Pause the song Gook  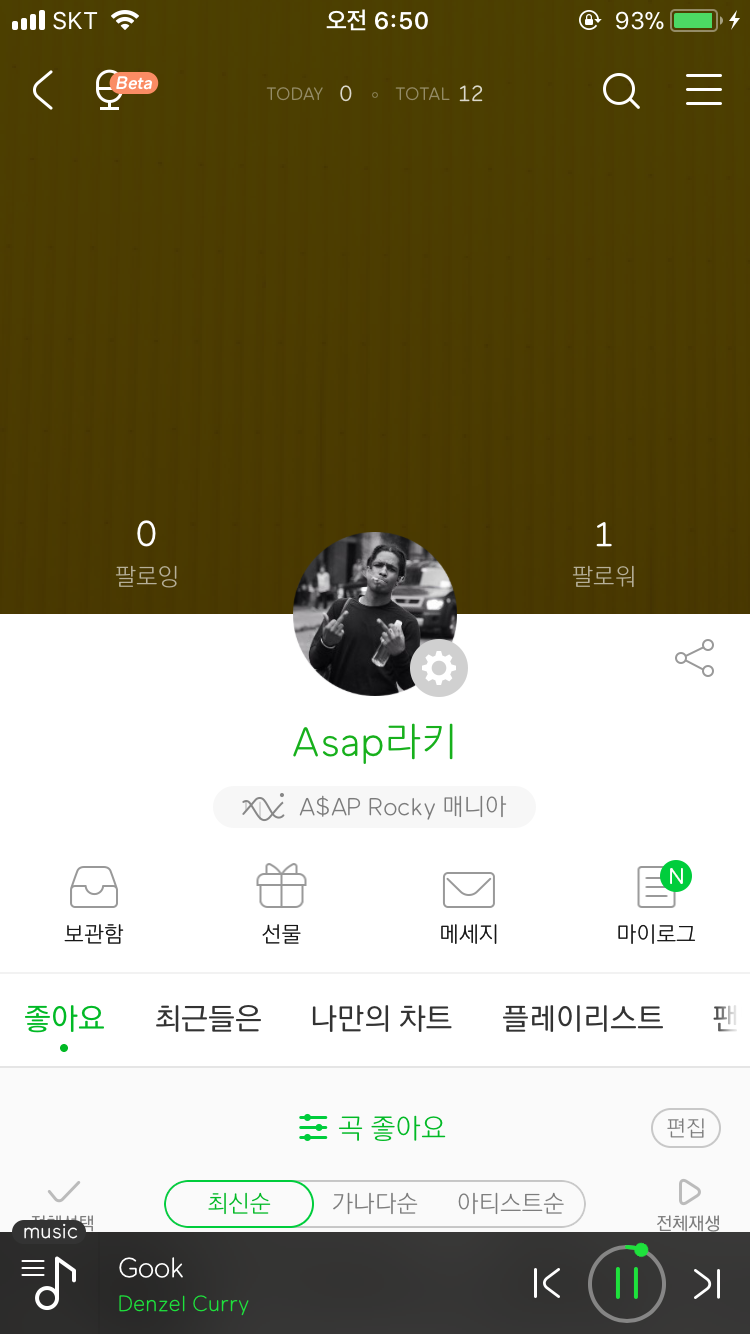click(x=627, y=1282)
